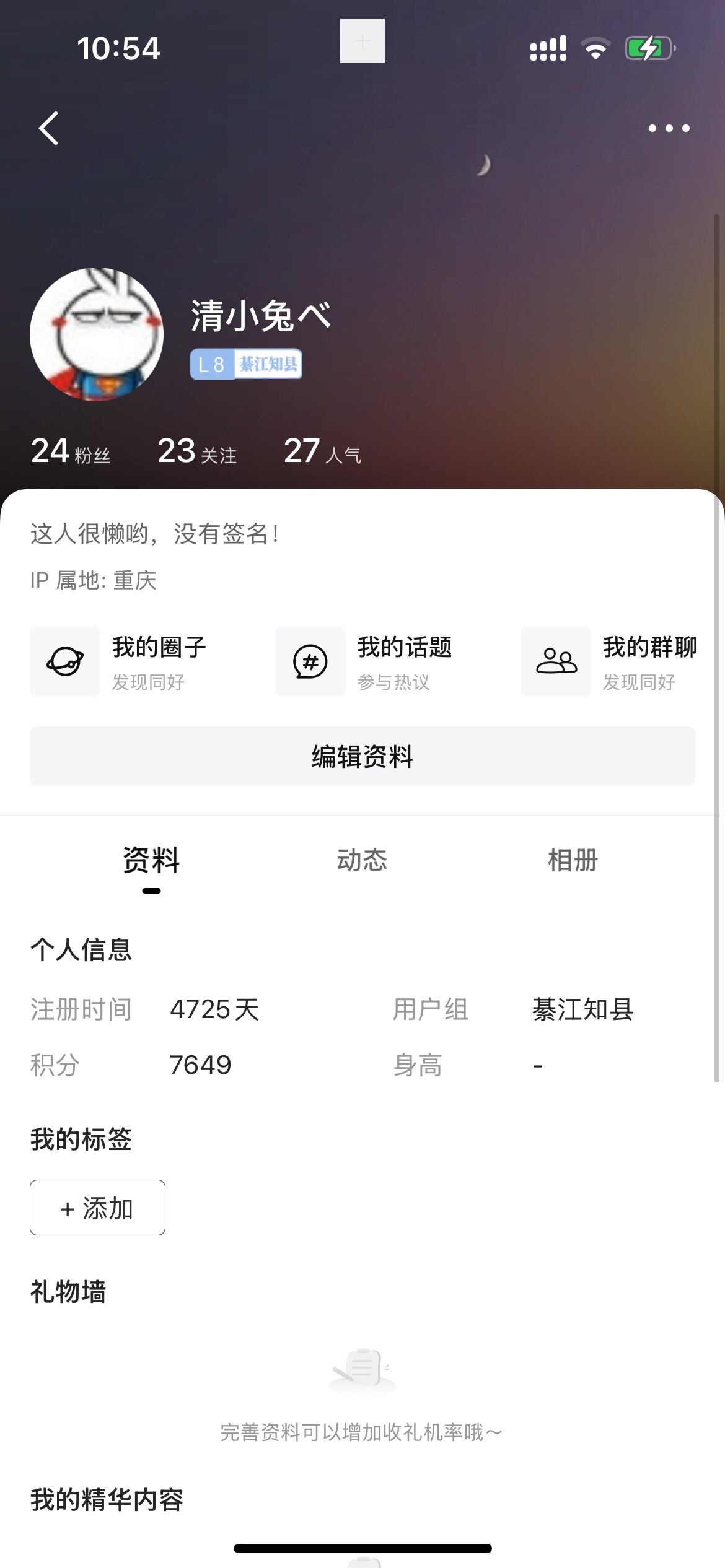View the 23 关注 following list

197,451
